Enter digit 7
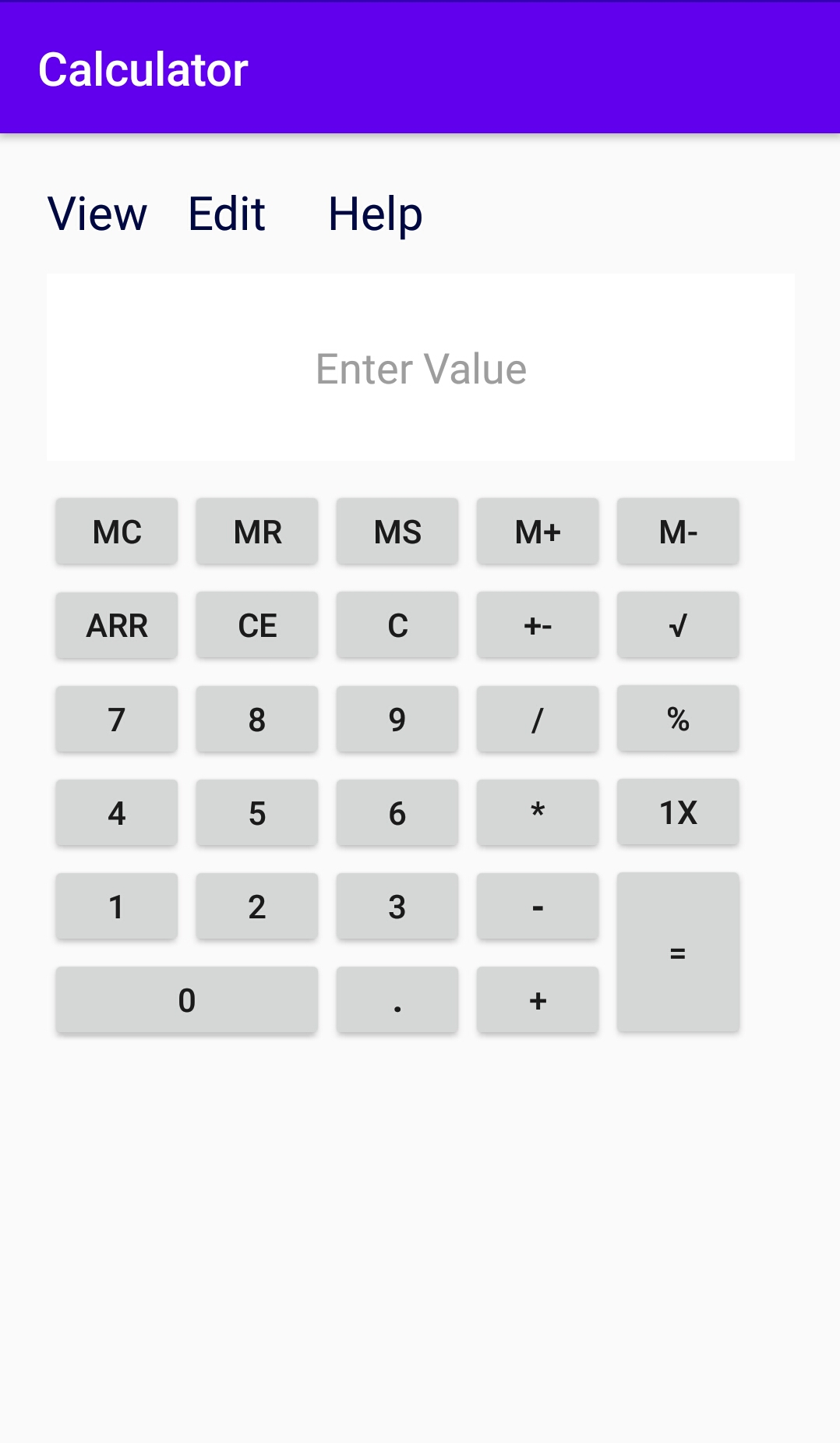Image resolution: width=840 pixels, height=1443 pixels. tap(117, 719)
